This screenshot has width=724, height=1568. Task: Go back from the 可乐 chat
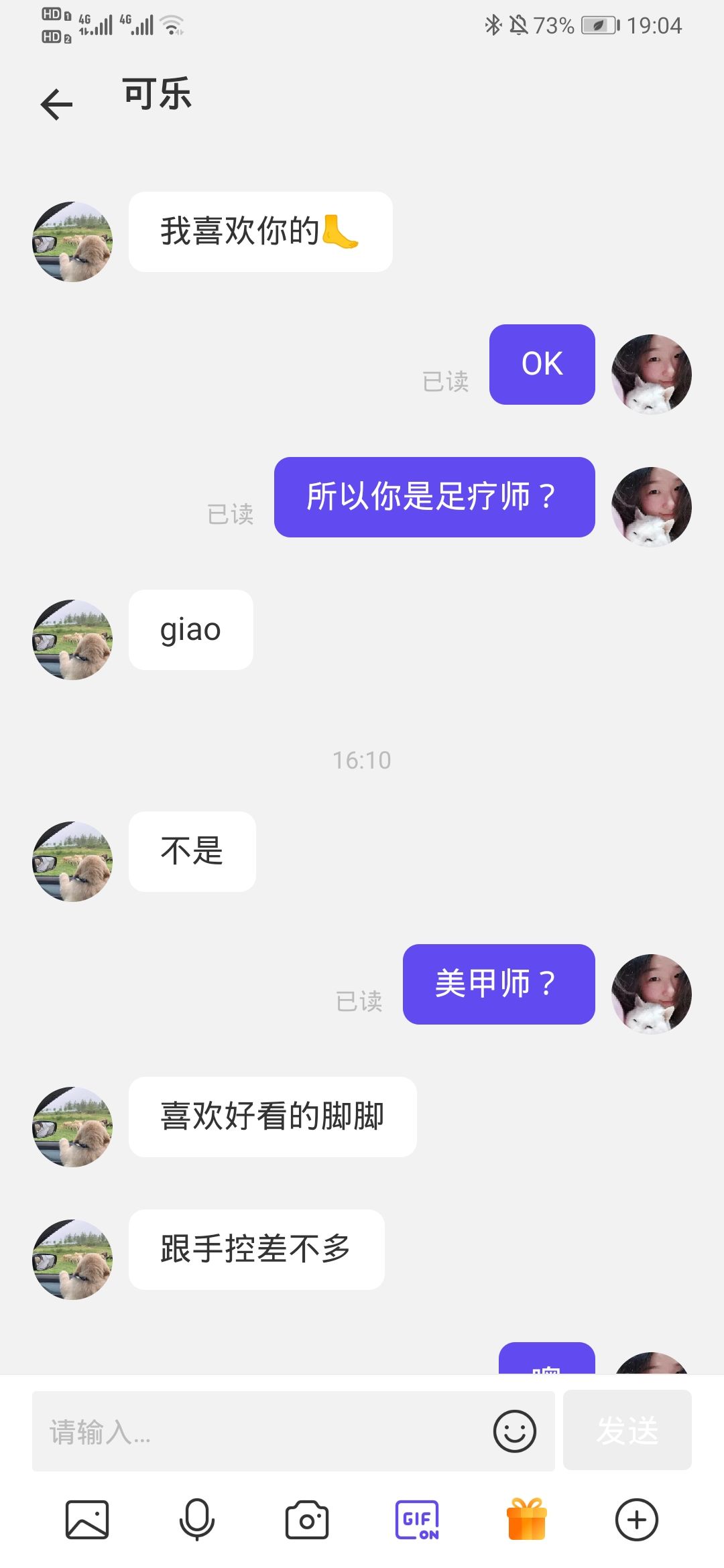coord(56,105)
